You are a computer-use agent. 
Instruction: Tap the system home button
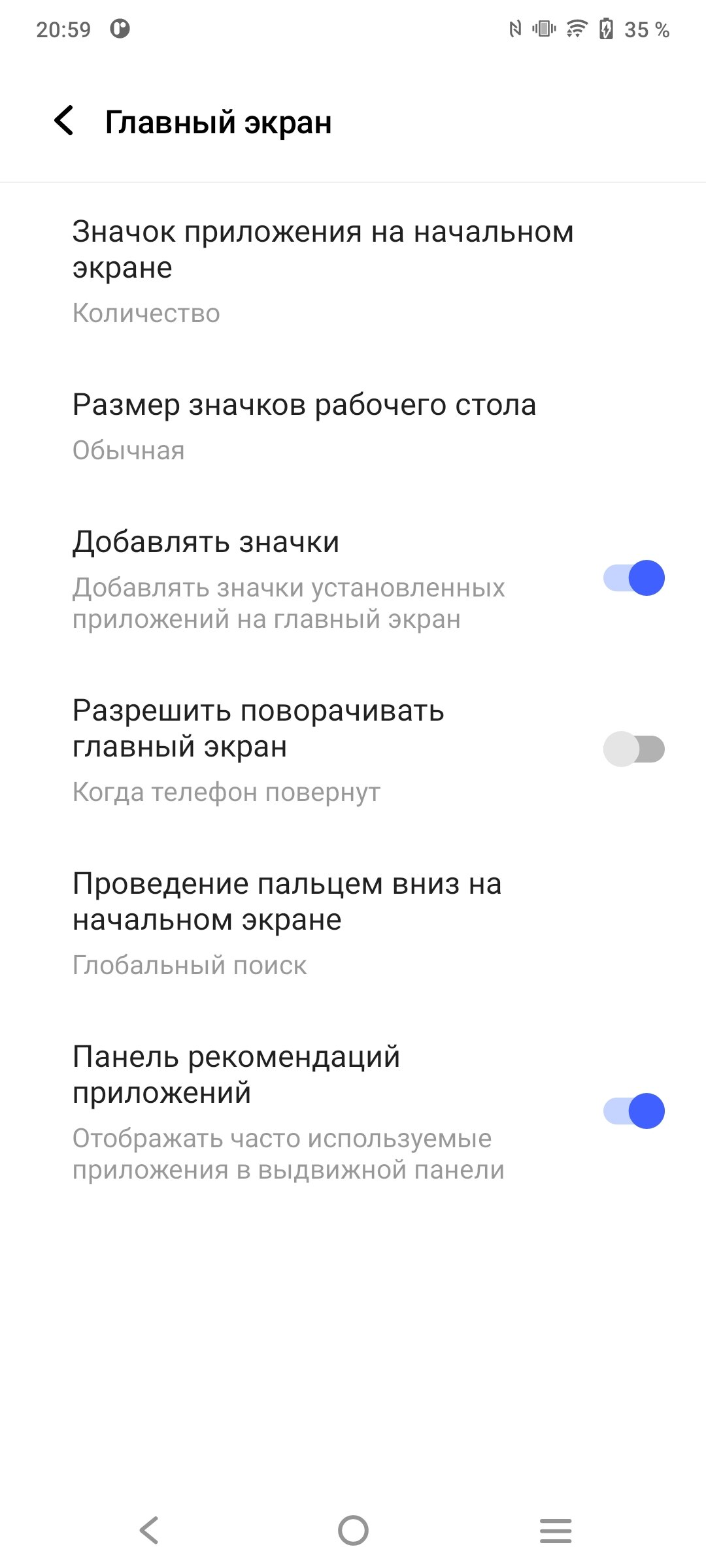coord(353,1530)
